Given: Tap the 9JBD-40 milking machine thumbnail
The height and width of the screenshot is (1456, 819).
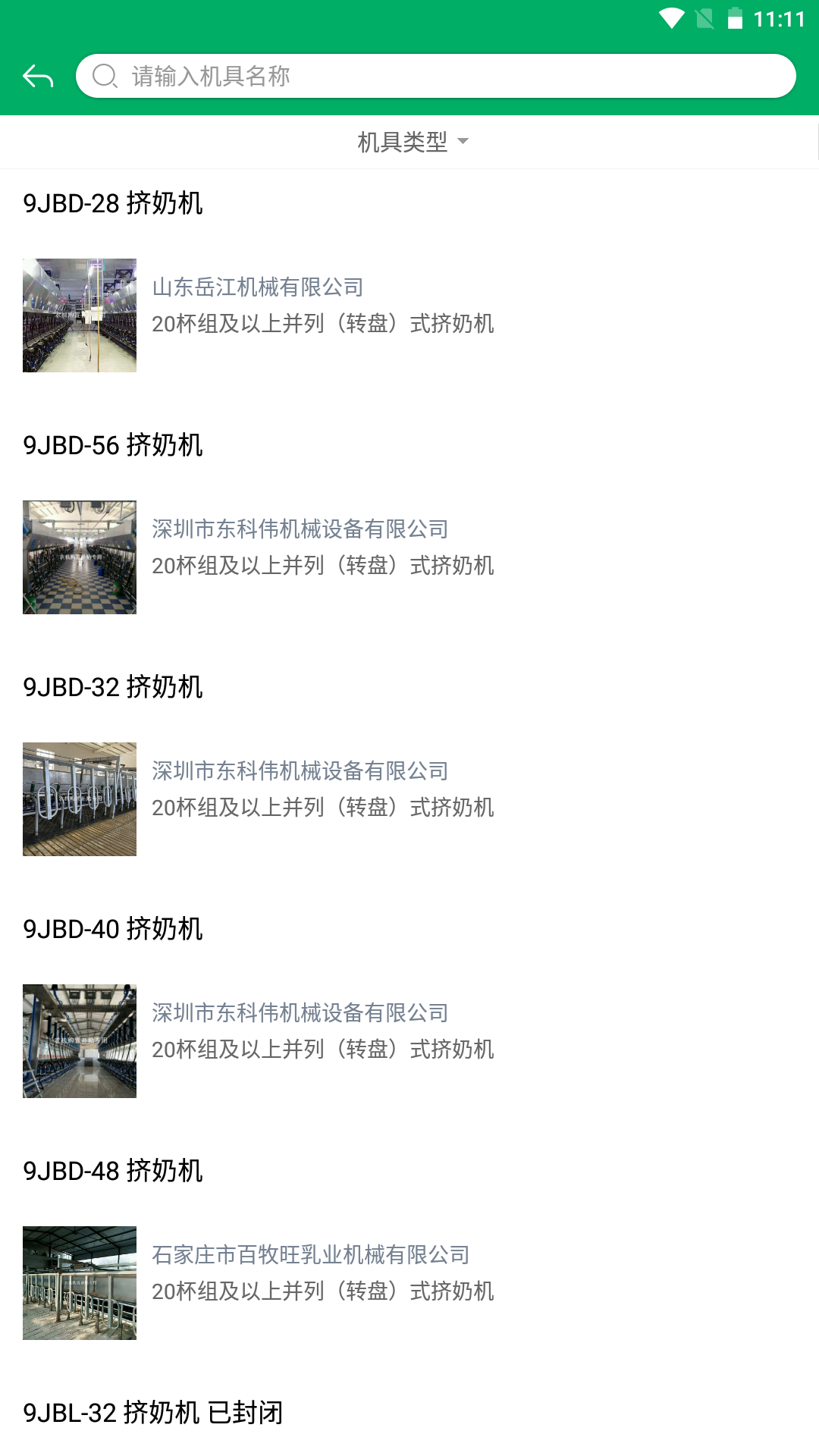Looking at the screenshot, I should click(80, 1040).
